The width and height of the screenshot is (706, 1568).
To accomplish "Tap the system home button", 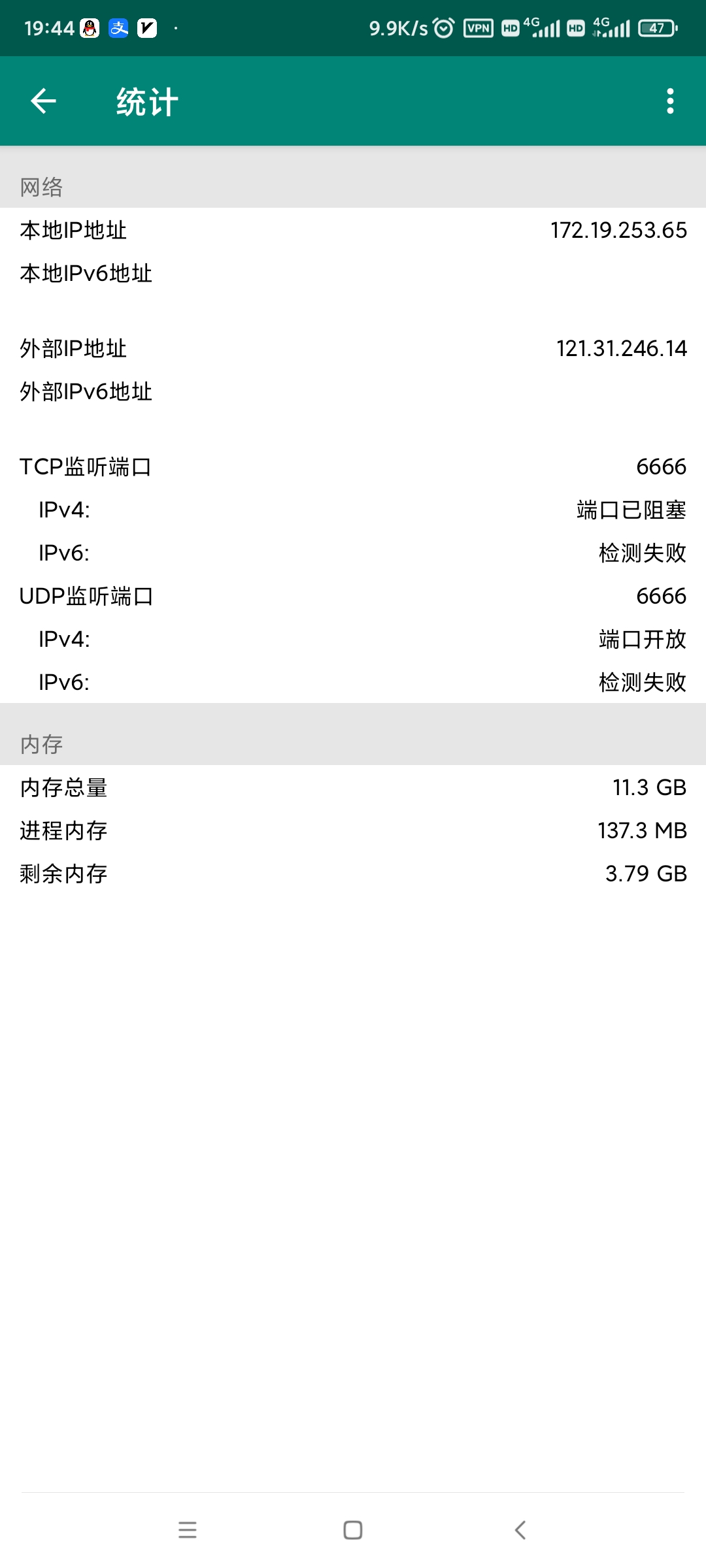I will pyautogui.click(x=353, y=1529).
